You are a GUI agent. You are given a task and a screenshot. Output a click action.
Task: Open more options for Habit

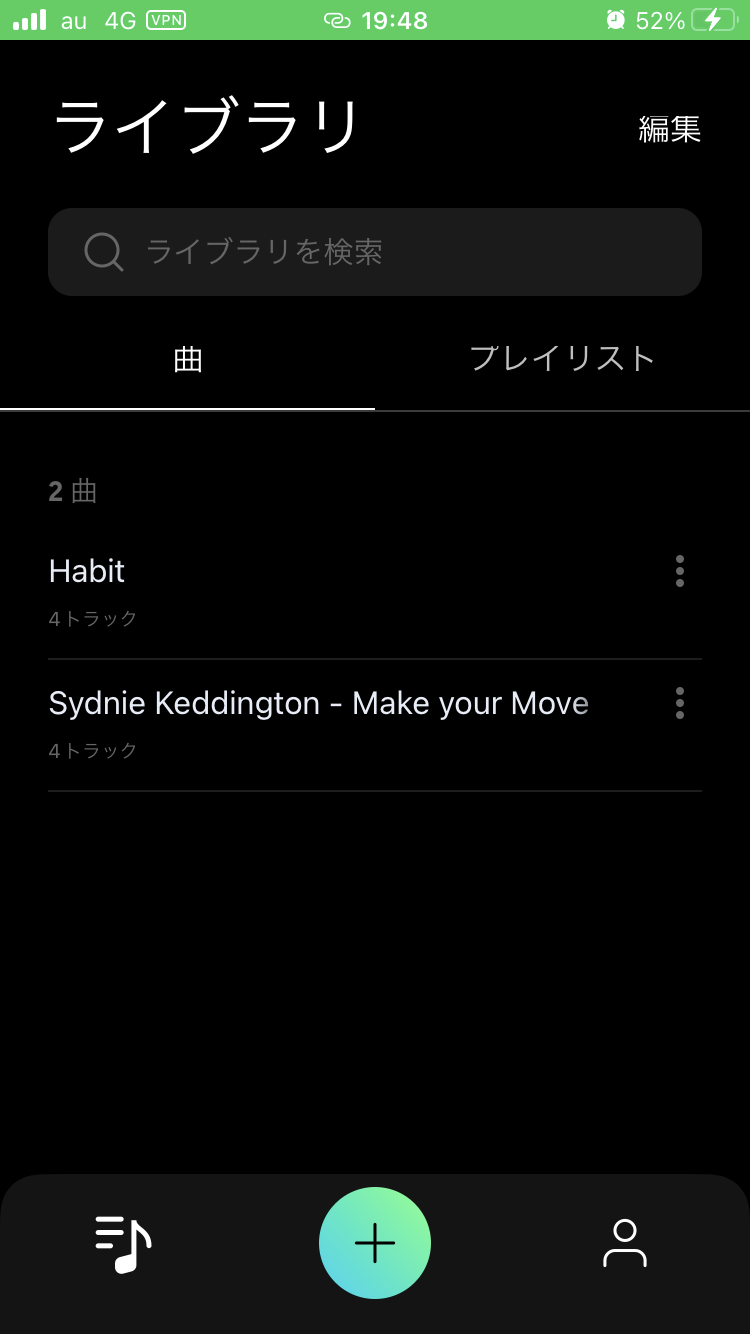pos(680,571)
